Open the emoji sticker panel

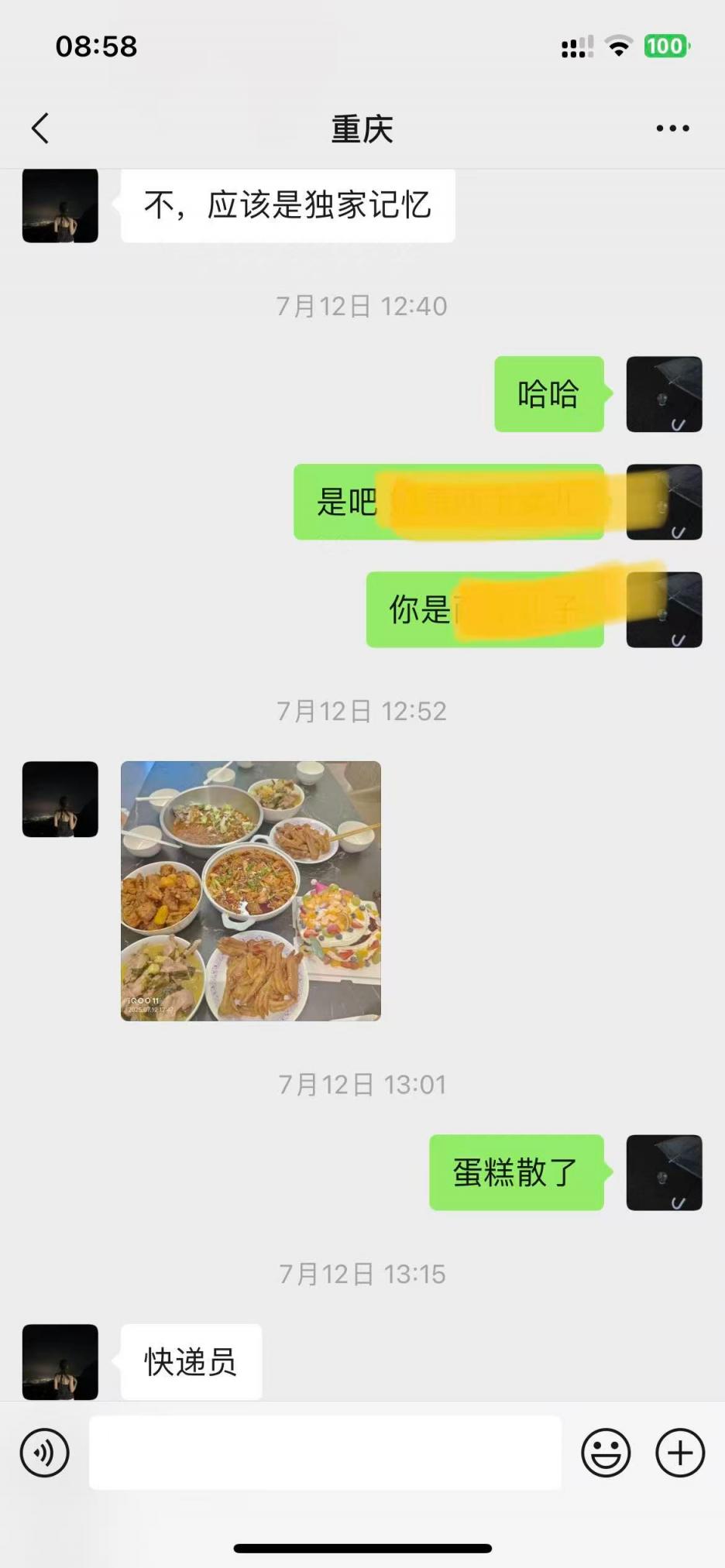coord(606,1453)
